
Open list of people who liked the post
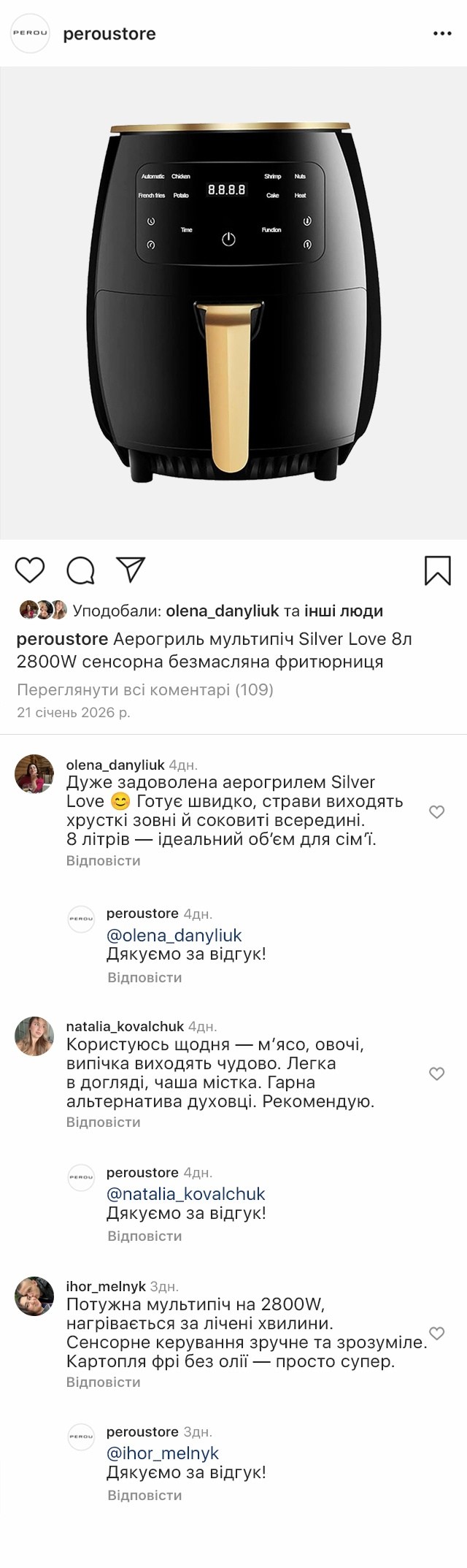click(343, 611)
